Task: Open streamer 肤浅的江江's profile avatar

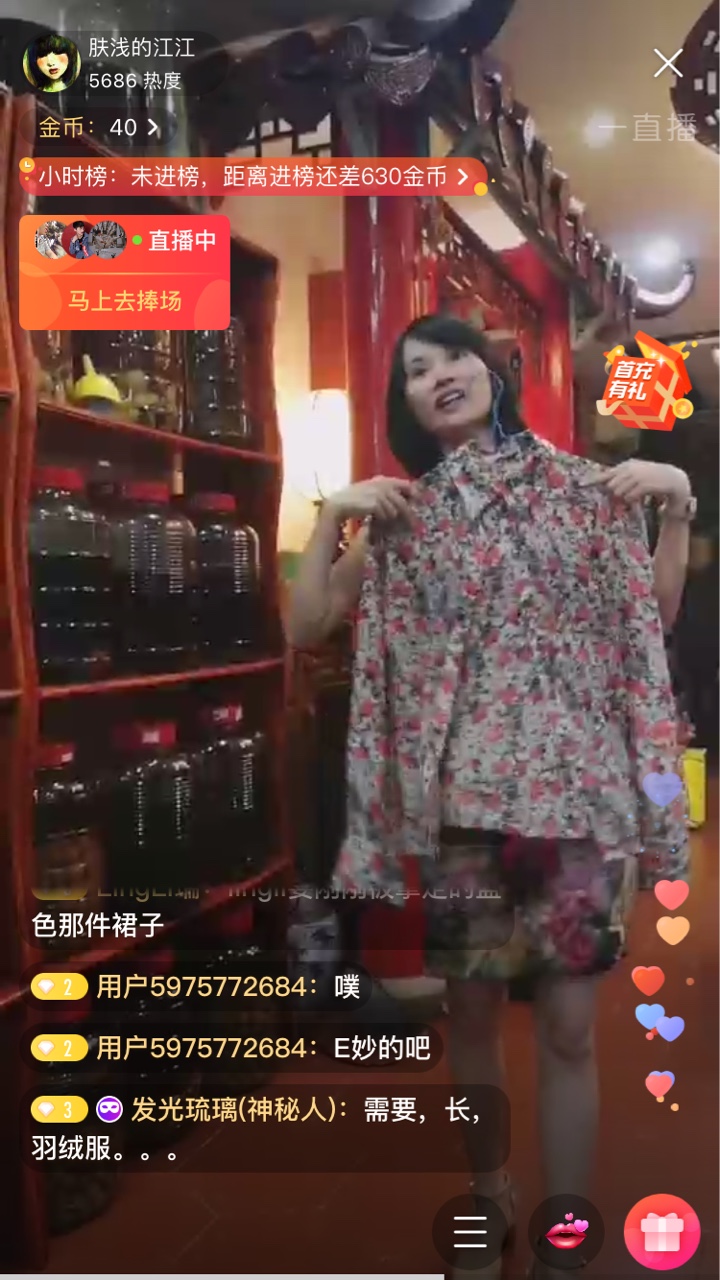Action: [51, 63]
